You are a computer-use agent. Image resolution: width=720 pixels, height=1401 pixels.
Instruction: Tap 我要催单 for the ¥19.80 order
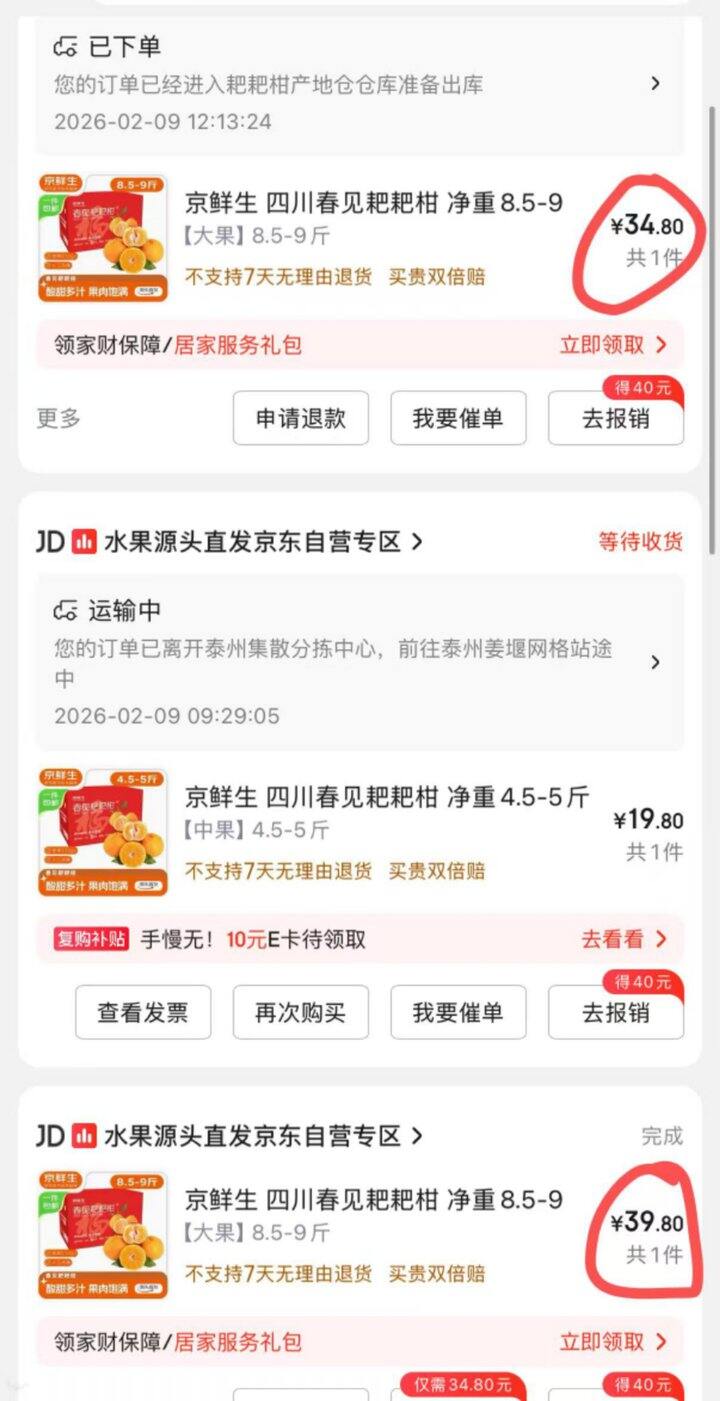coord(458,1012)
